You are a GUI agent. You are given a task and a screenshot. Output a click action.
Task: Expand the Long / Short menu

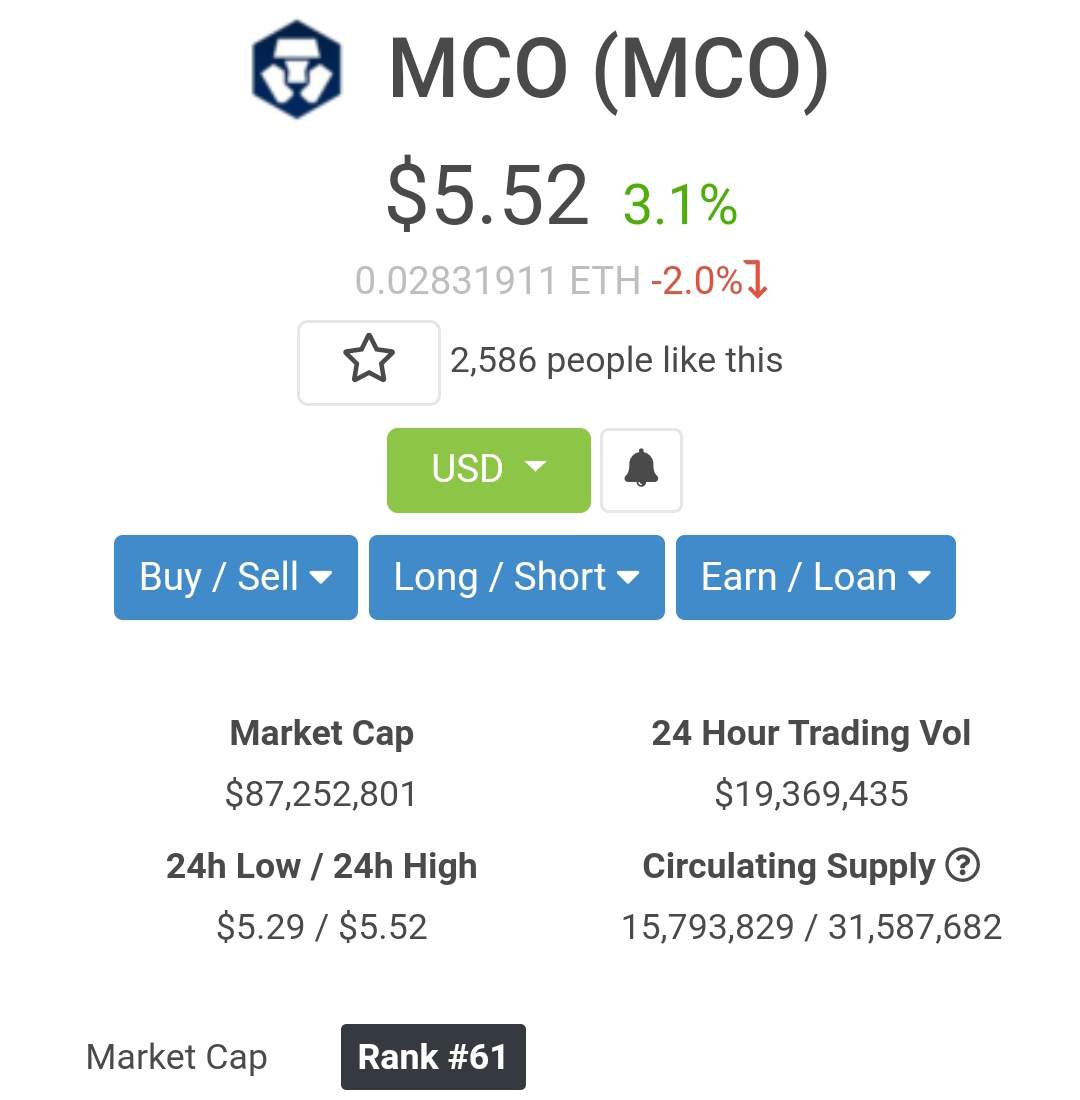[x=516, y=577]
